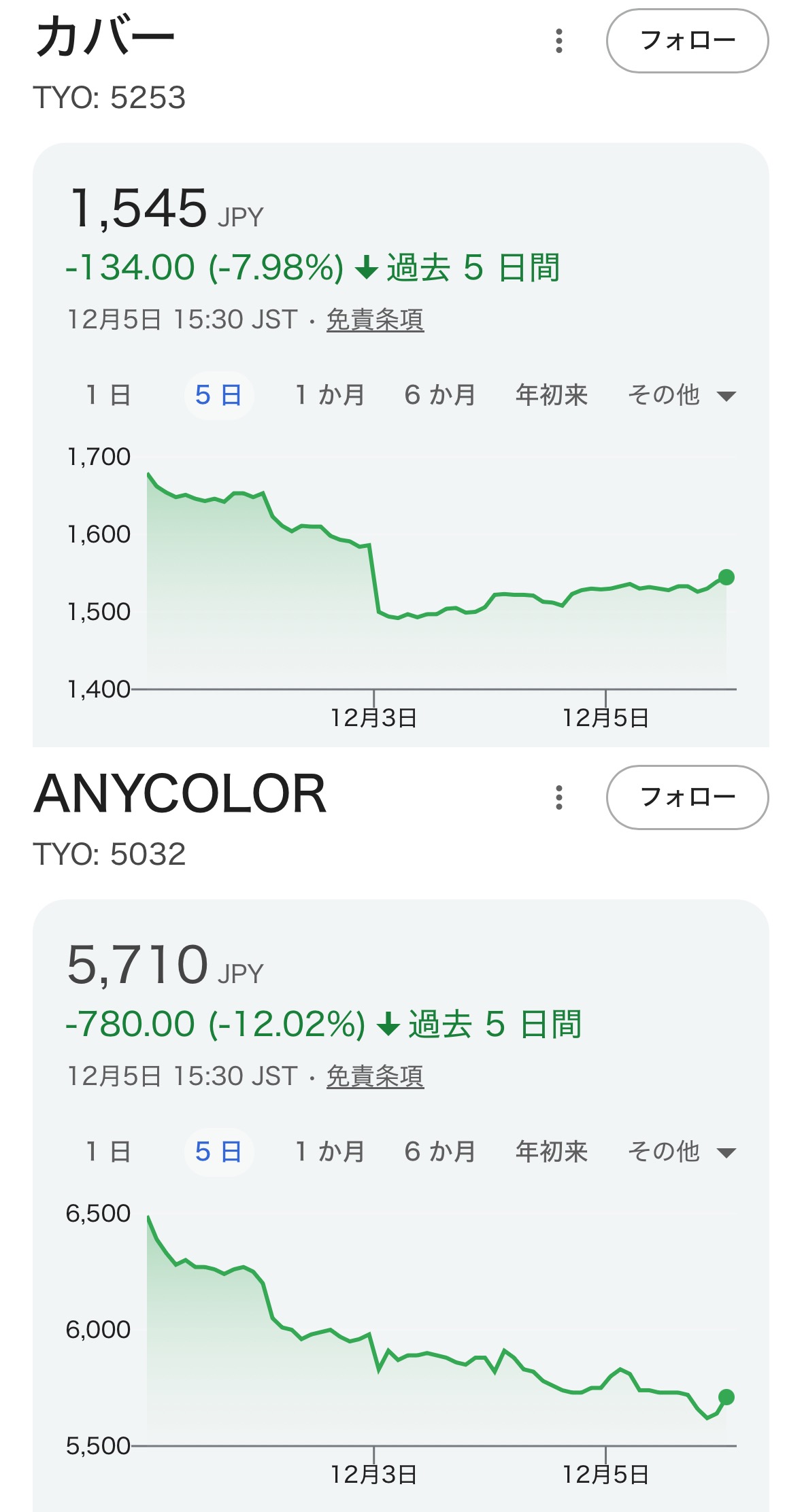The image size is (802, 1512).
Task: Switch カバー chart to 6か月
Action: pyautogui.click(x=440, y=395)
